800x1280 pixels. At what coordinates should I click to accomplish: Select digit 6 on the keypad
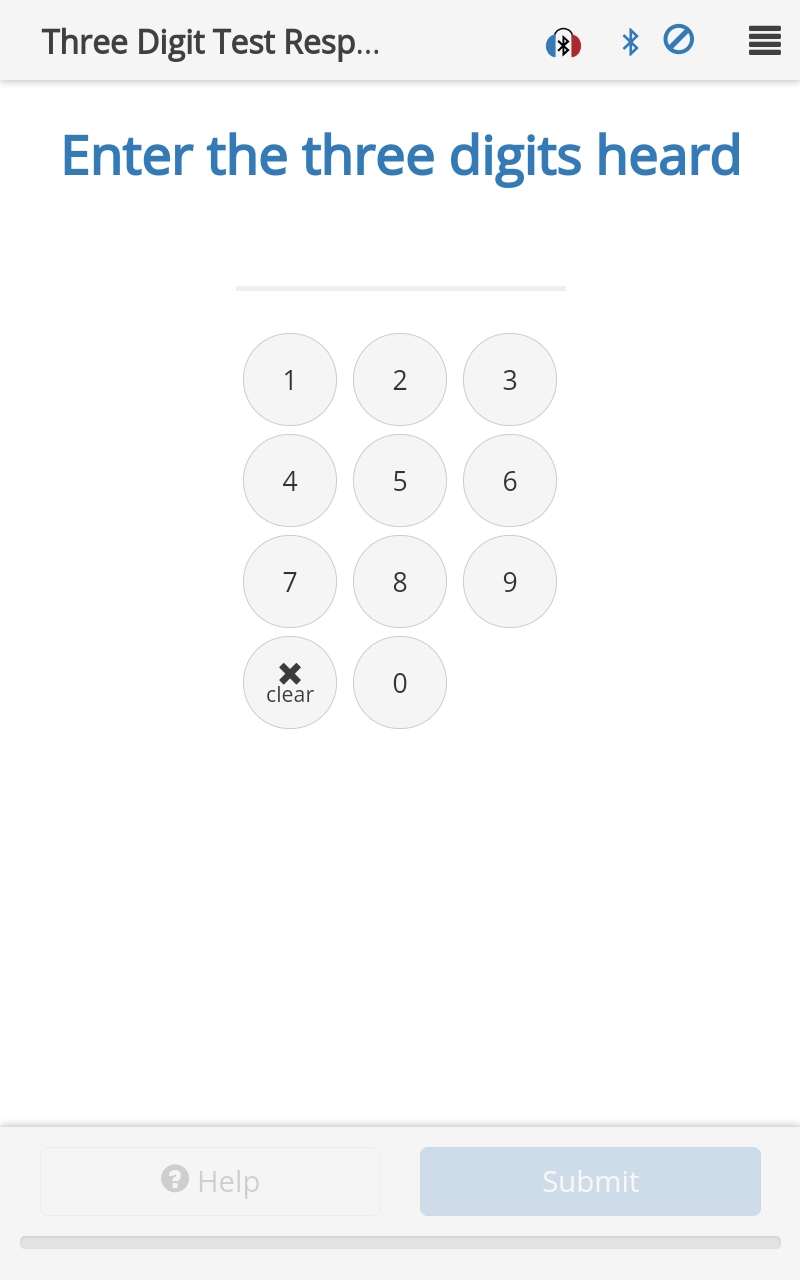pos(510,481)
